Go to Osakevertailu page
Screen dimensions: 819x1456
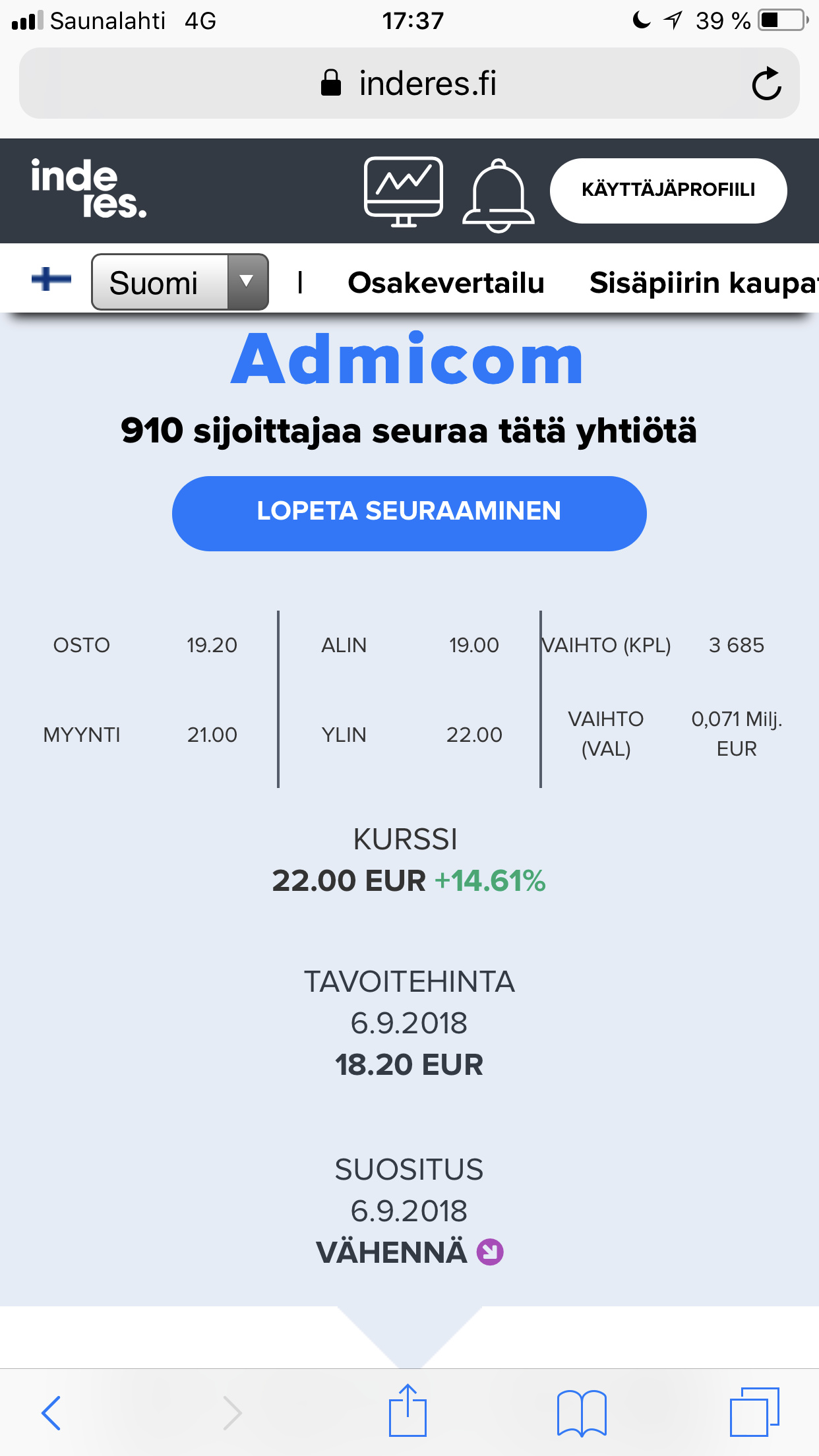[x=446, y=282]
